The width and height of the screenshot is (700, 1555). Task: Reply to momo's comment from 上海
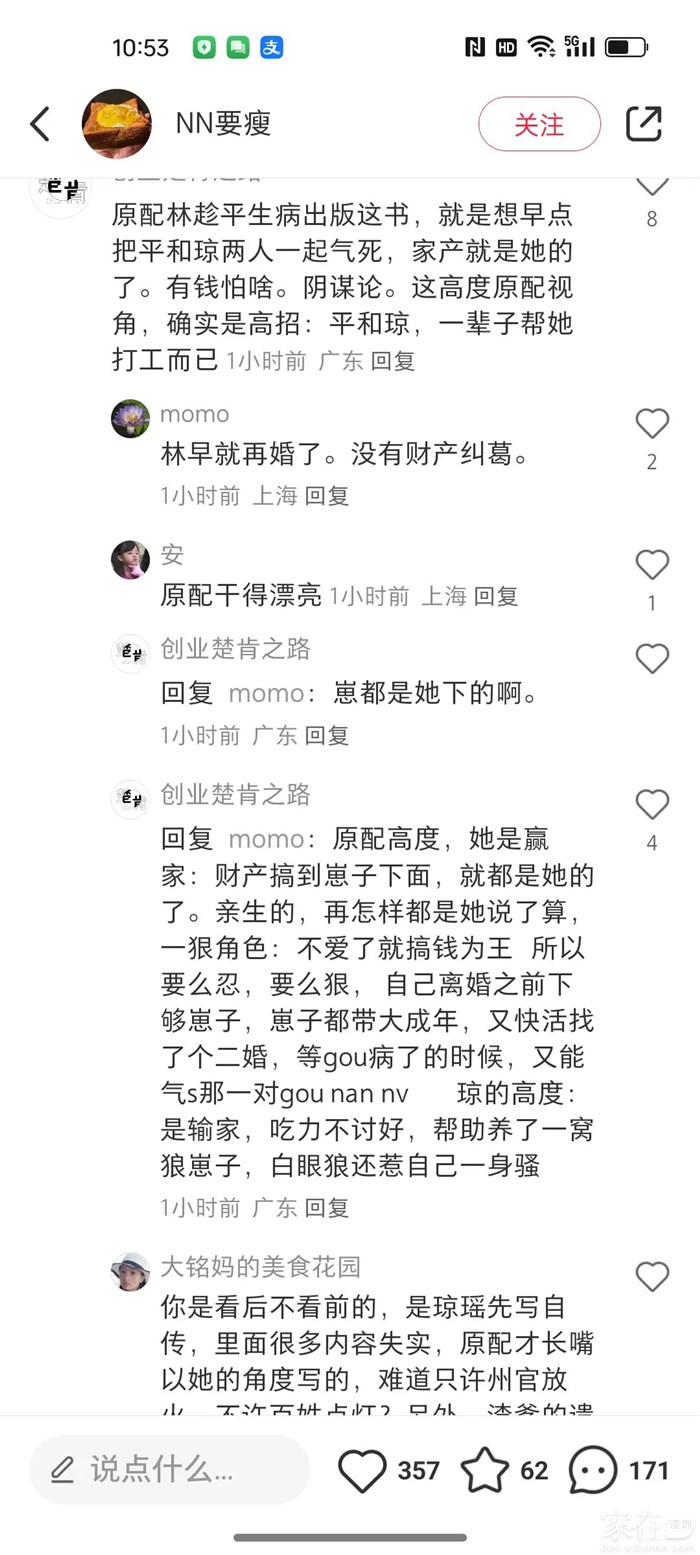[x=327, y=496]
